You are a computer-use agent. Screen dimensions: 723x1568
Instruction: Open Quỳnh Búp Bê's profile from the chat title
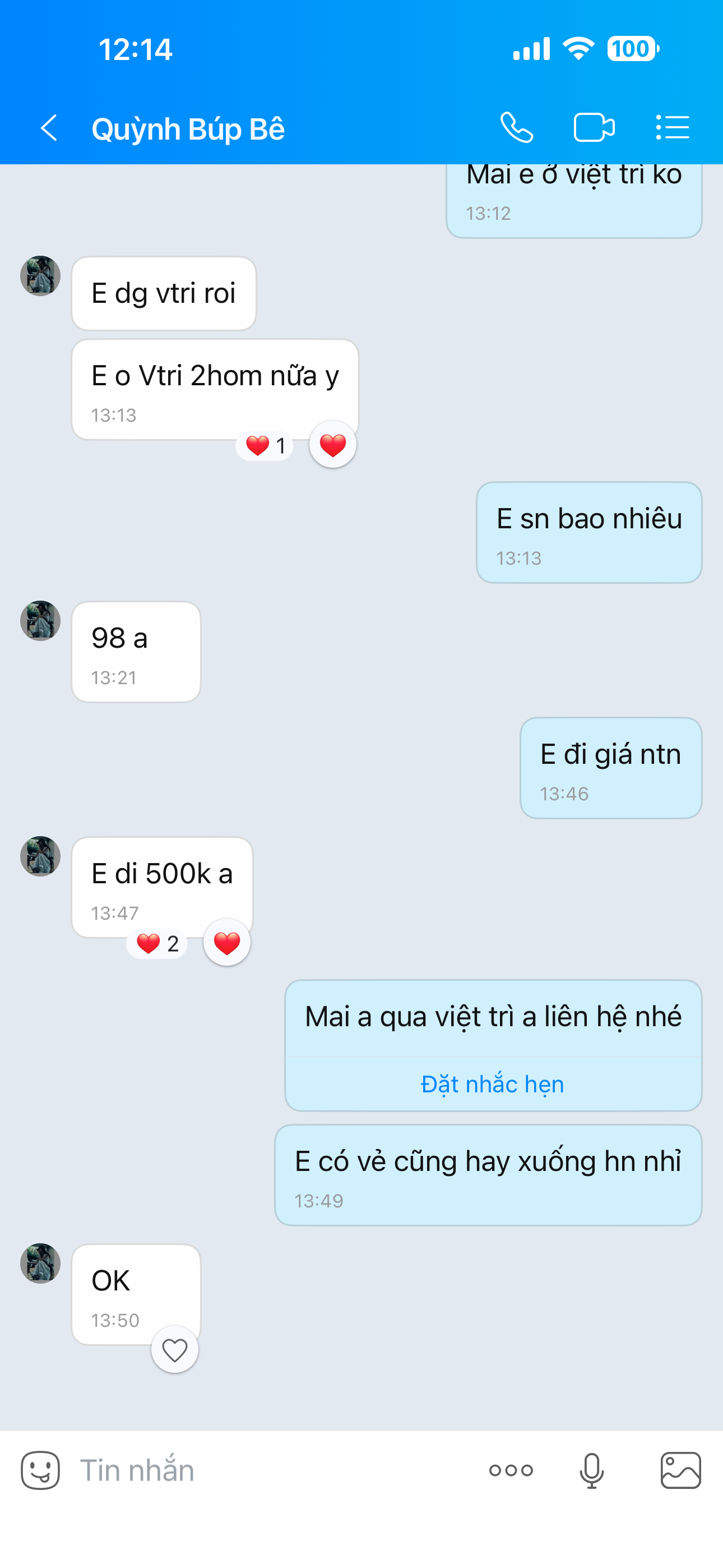pos(188,129)
